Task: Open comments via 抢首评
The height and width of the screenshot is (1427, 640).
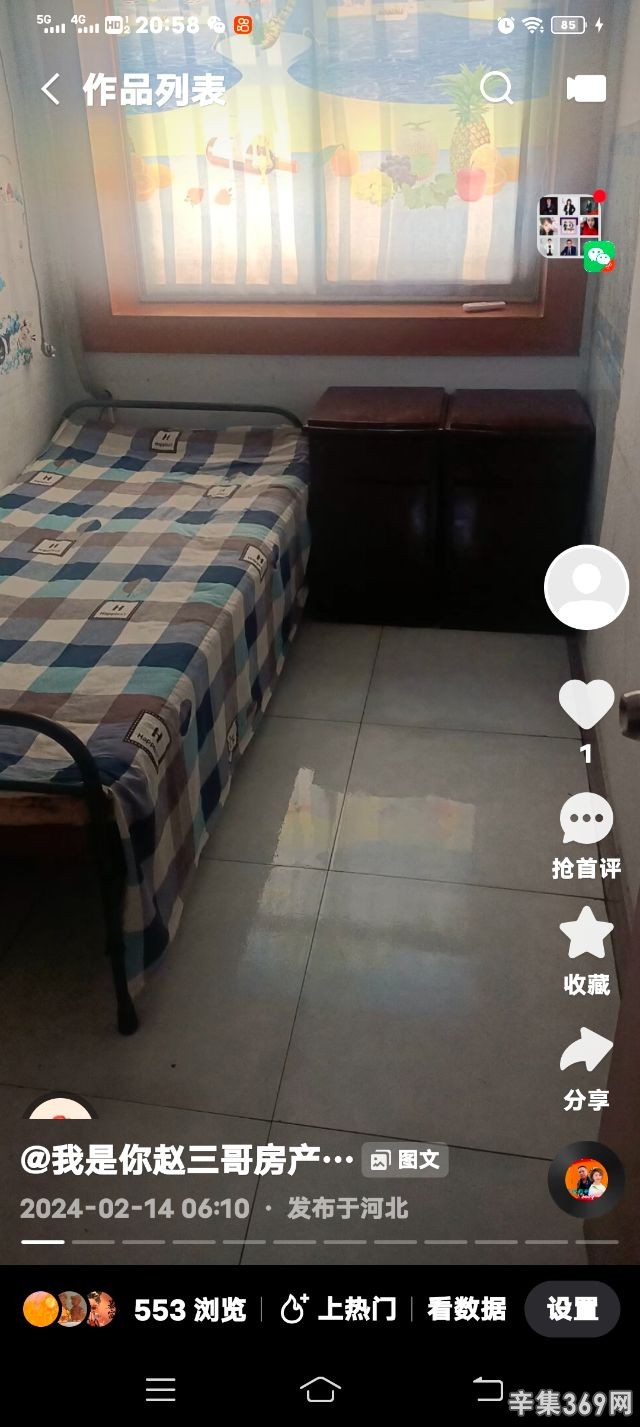Action: (586, 836)
